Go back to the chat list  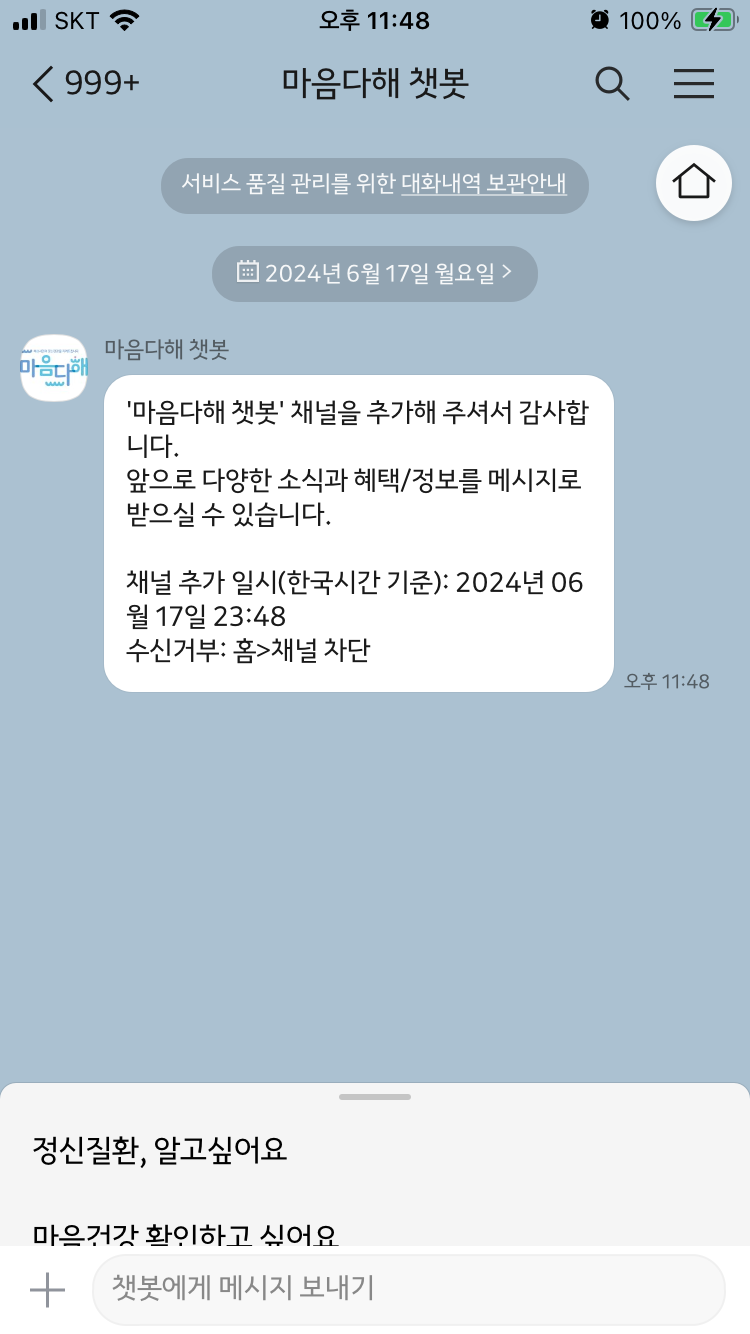click(x=42, y=84)
